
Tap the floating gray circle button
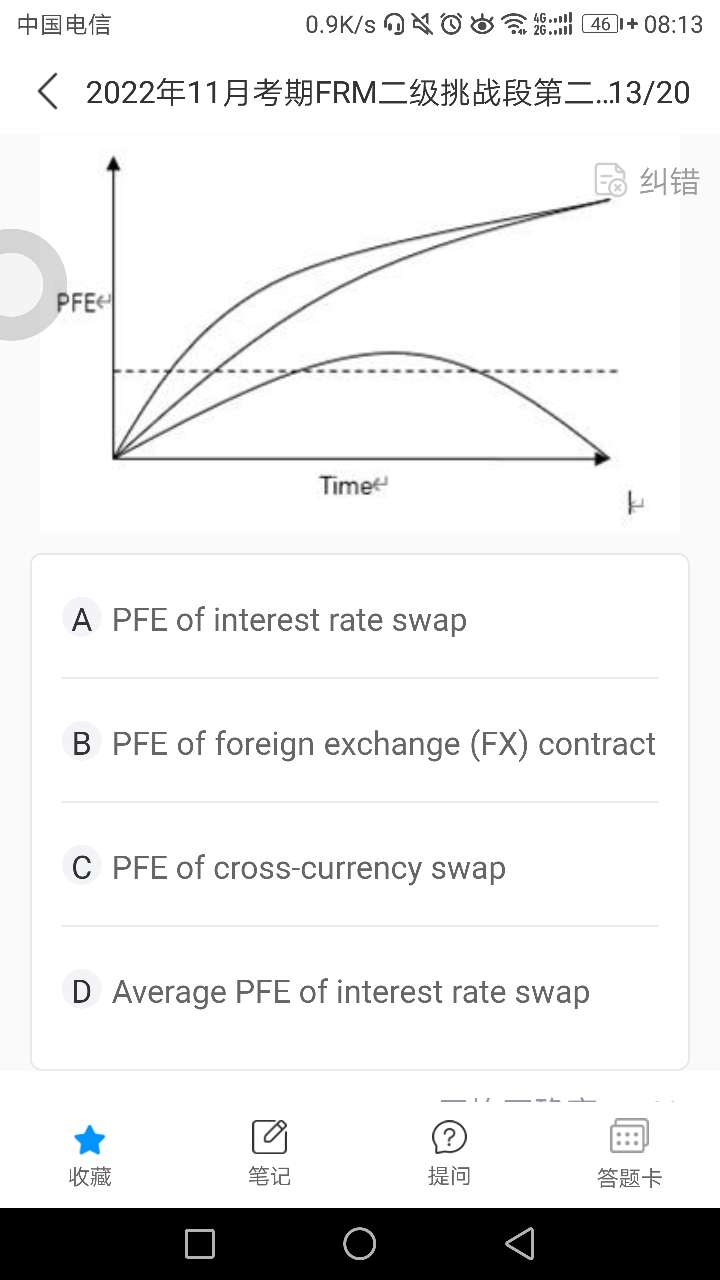(x=22, y=285)
